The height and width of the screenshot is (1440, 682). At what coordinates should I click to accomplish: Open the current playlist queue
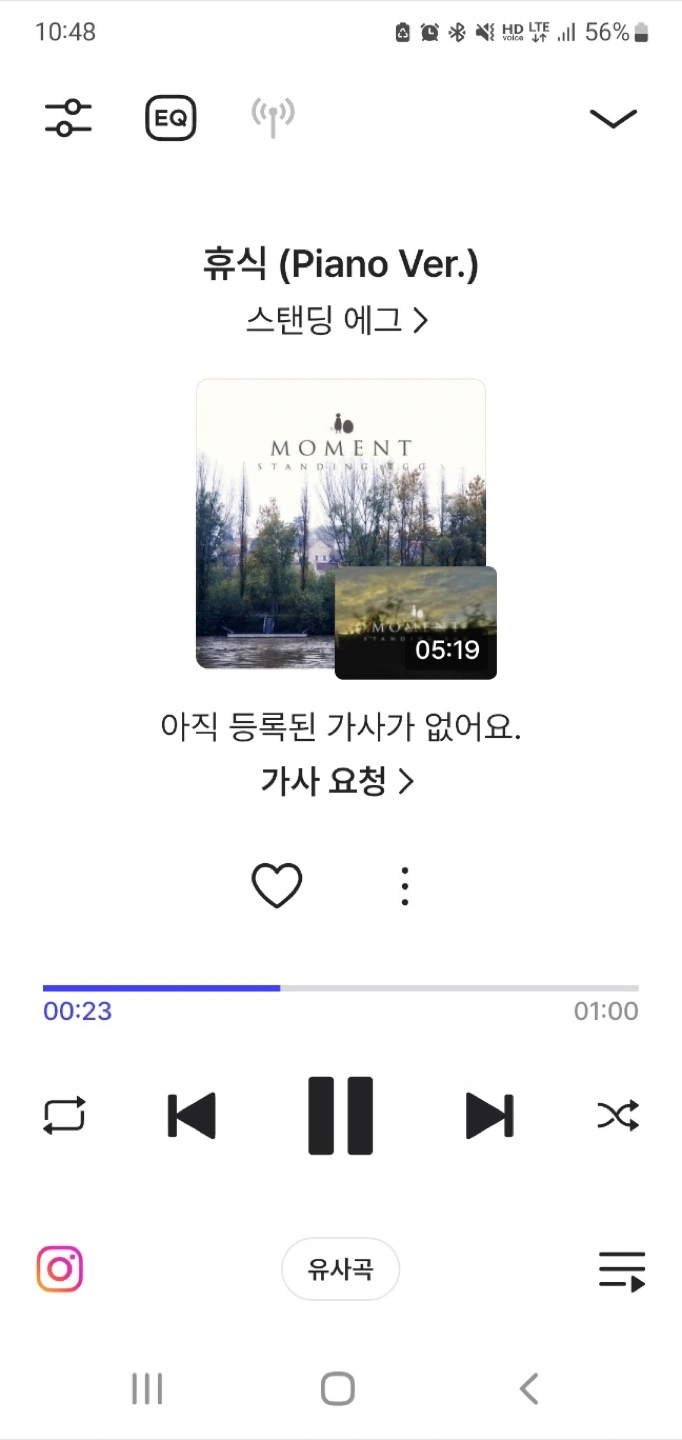(x=622, y=1271)
